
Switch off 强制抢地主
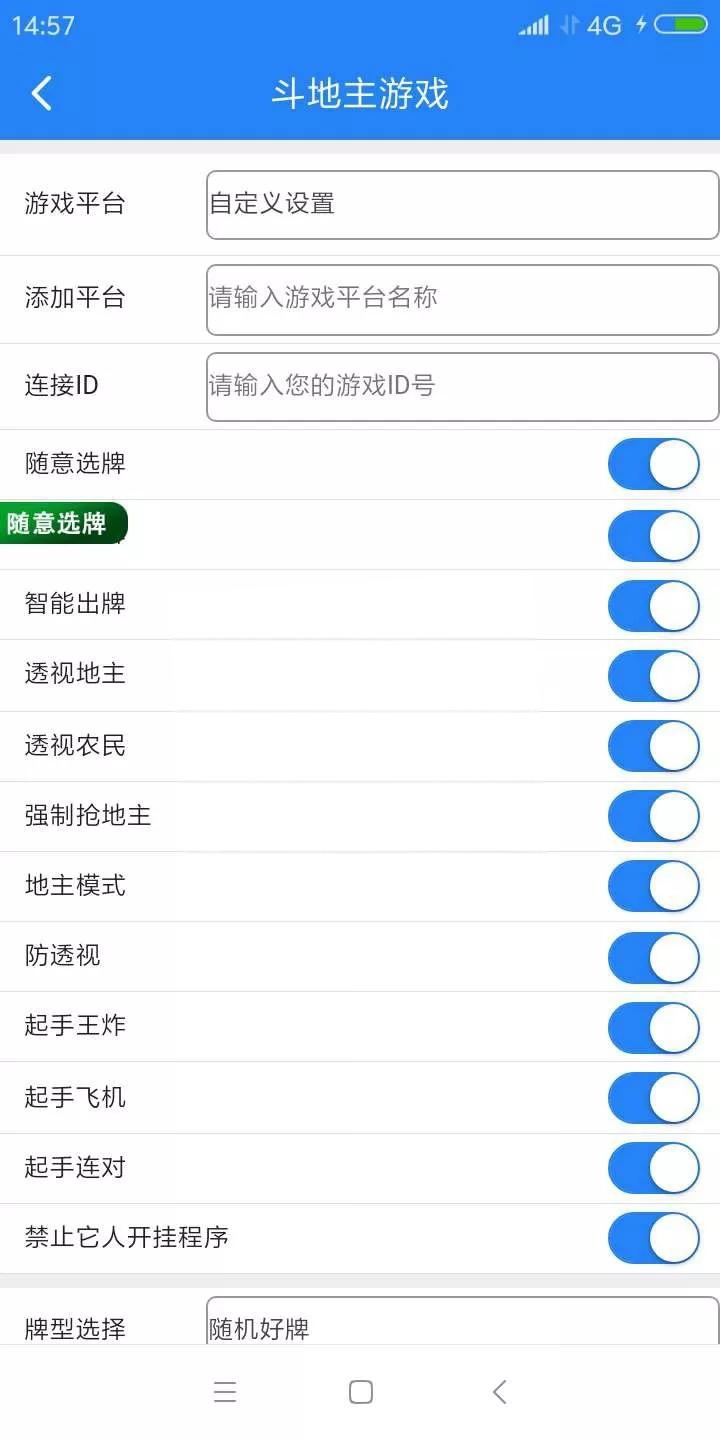tap(653, 816)
